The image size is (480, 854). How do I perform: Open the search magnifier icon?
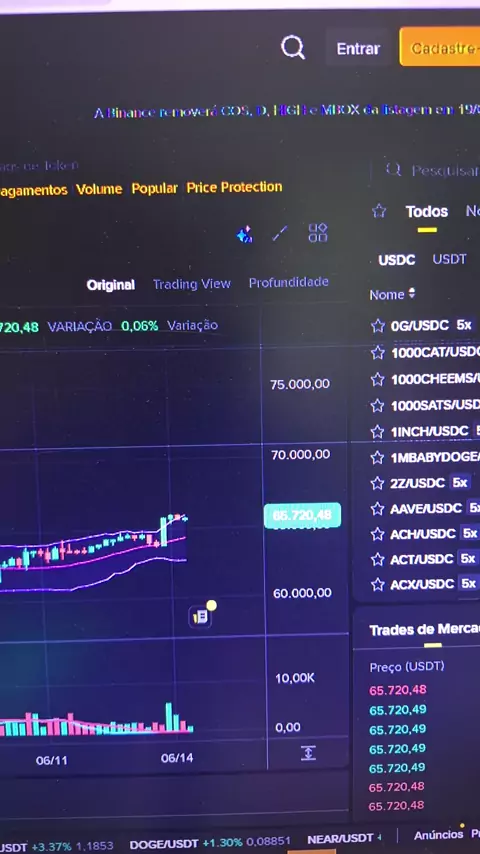[x=293, y=48]
